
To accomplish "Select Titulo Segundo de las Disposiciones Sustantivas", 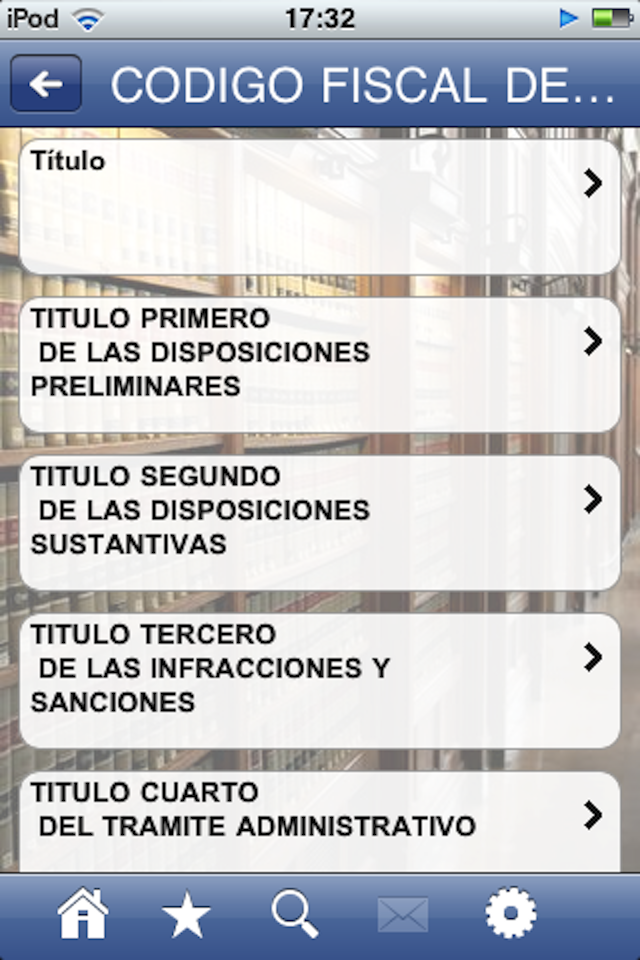I will point(320,522).
